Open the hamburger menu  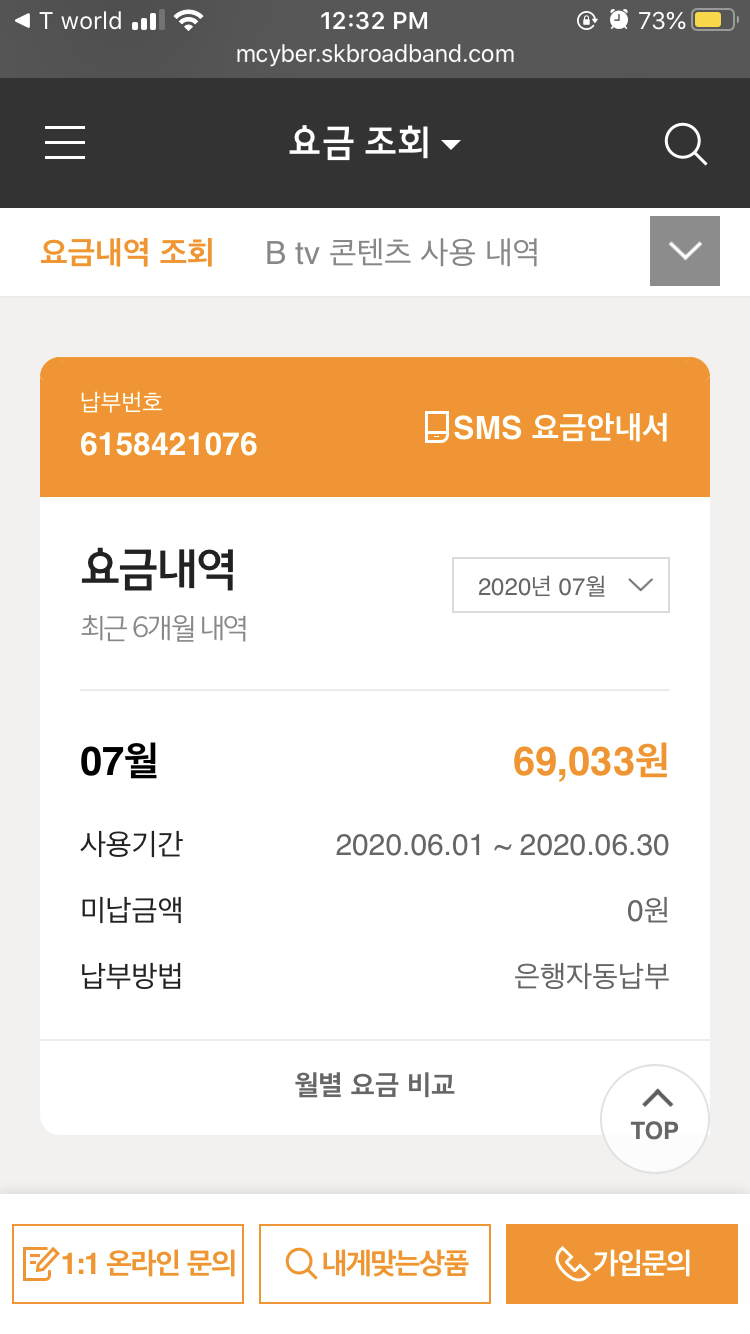point(65,143)
